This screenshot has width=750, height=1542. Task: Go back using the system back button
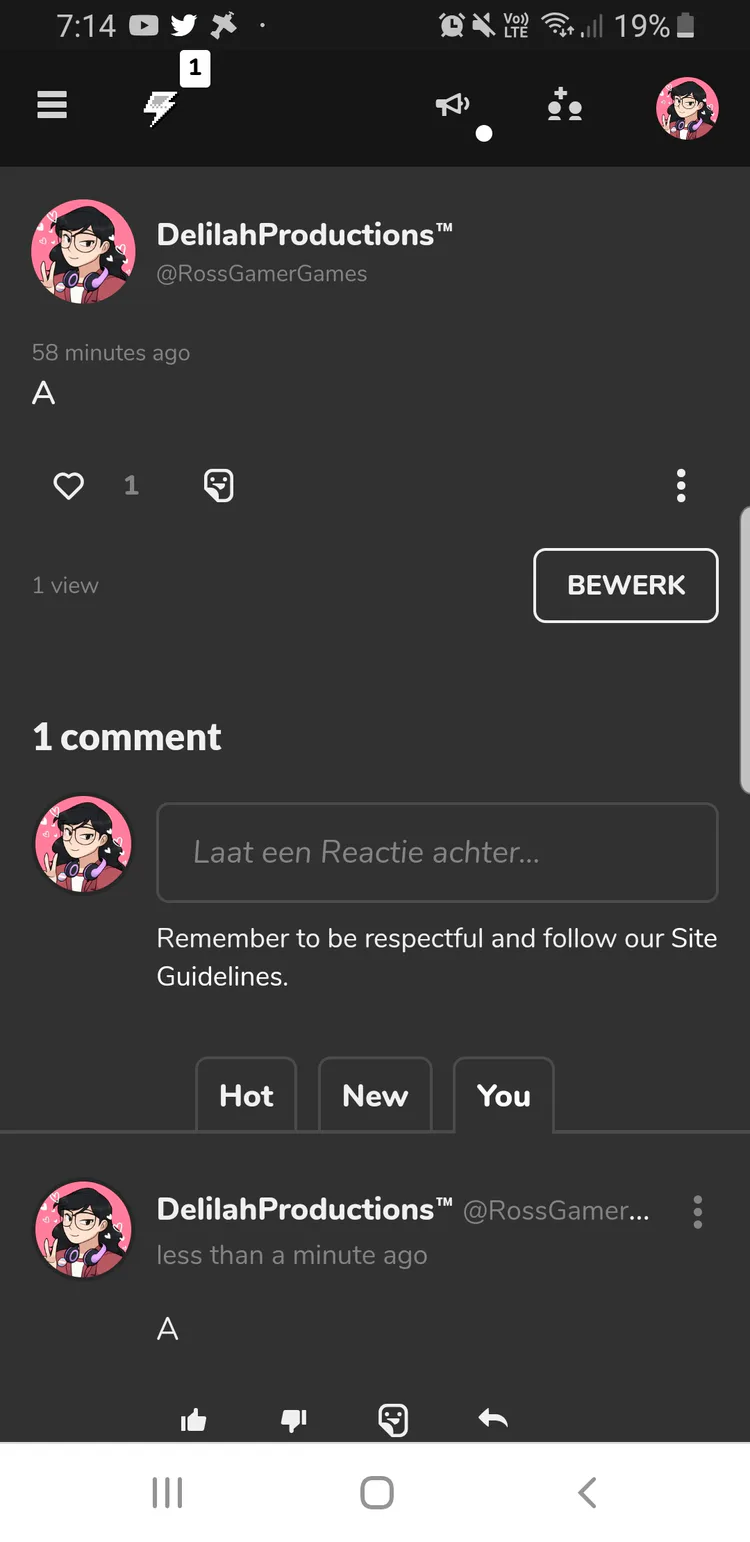click(587, 1493)
